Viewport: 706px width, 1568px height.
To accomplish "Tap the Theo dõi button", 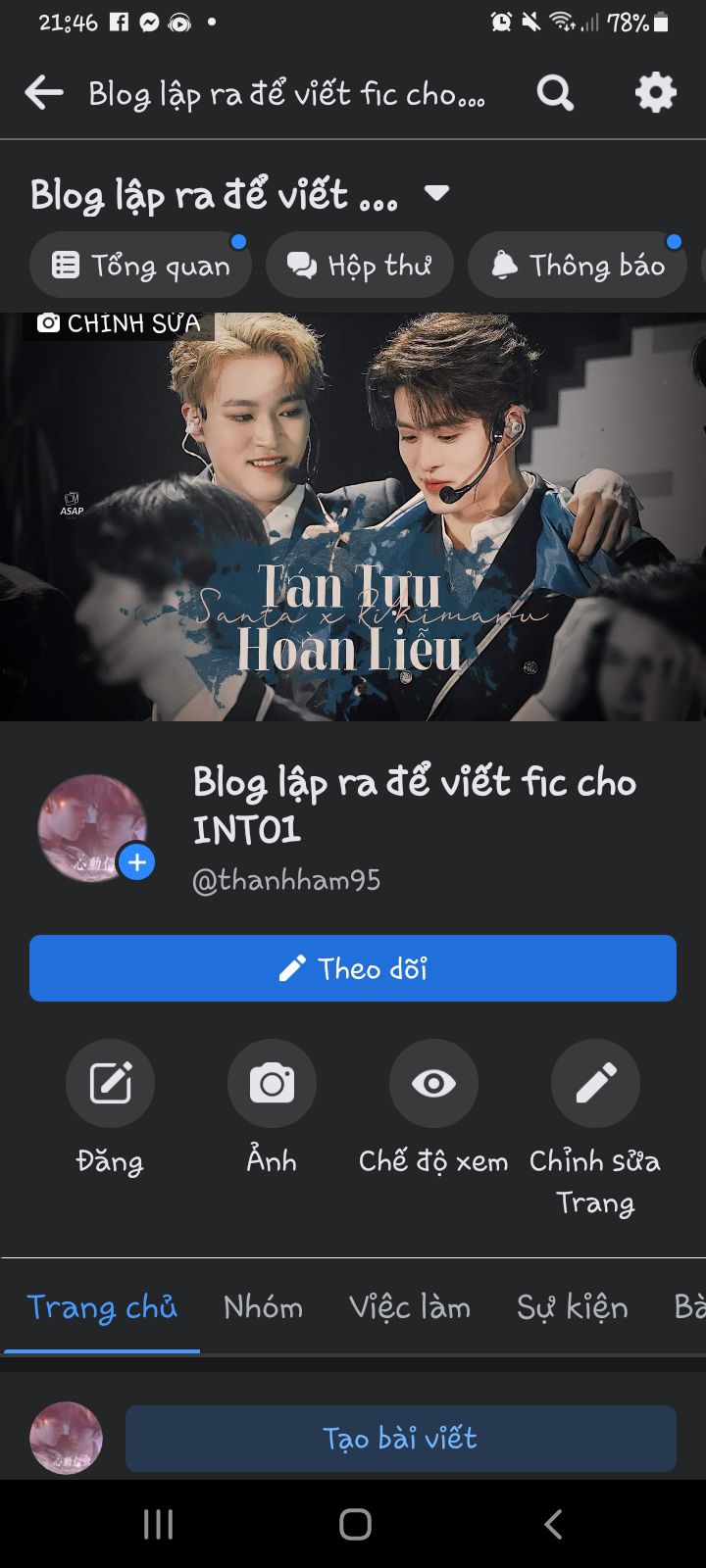I will coord(353,968).
